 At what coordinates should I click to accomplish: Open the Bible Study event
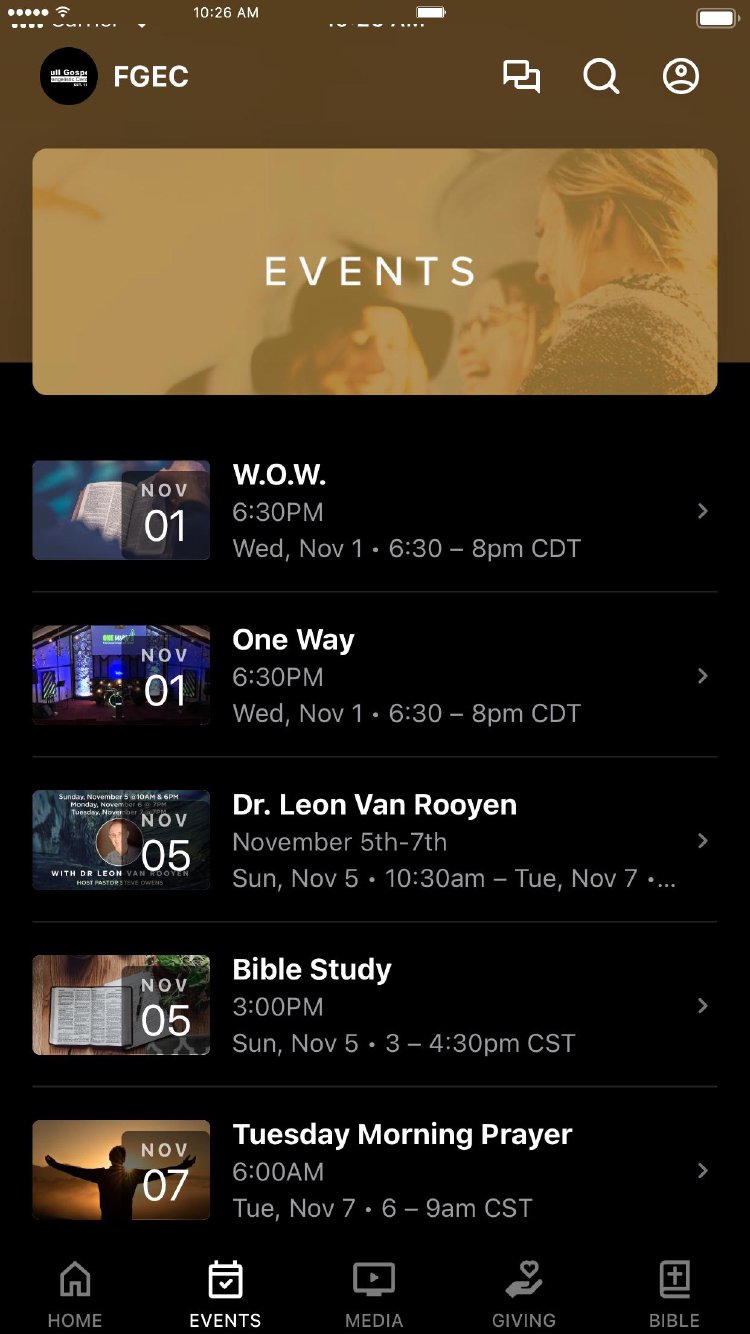[x=375, y=1005]
